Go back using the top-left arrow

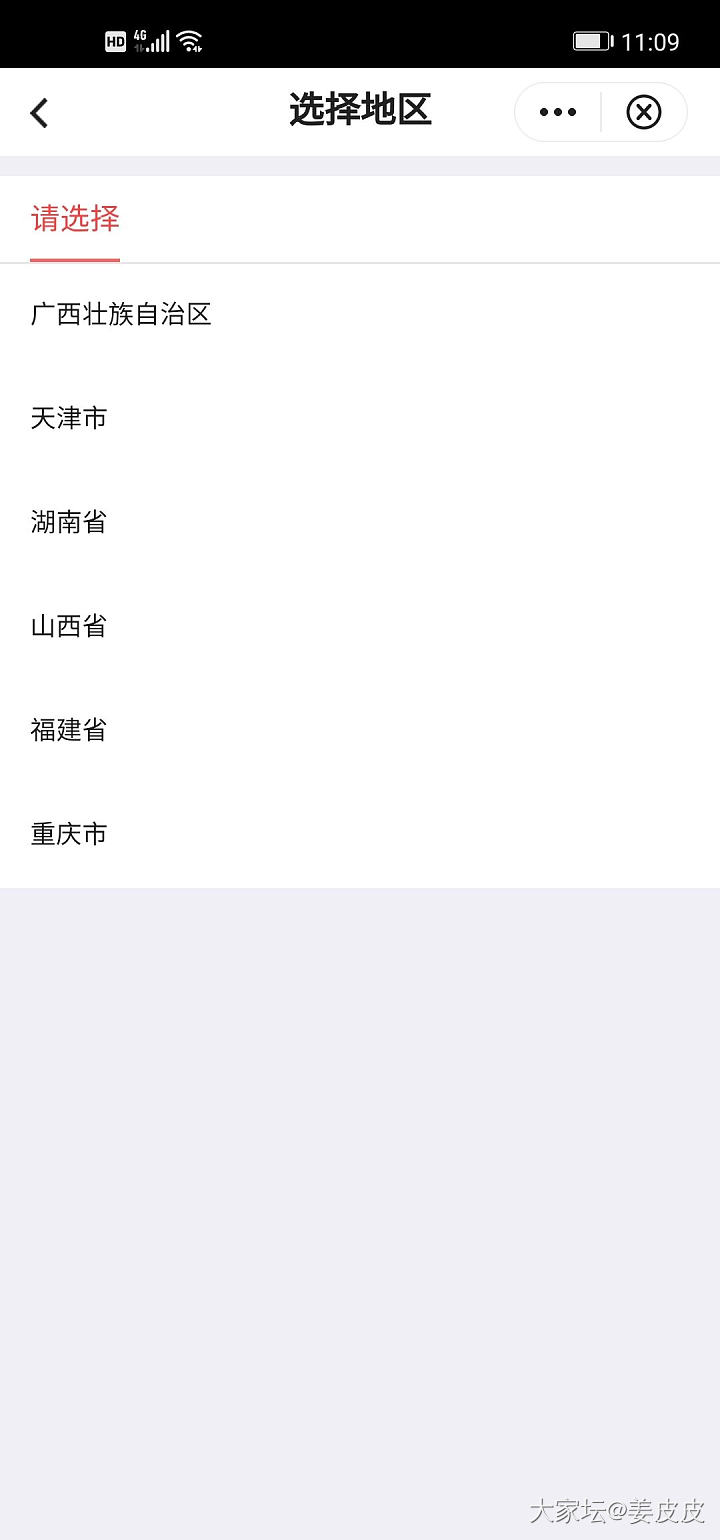pyautogui.click(x=39, y=113)
